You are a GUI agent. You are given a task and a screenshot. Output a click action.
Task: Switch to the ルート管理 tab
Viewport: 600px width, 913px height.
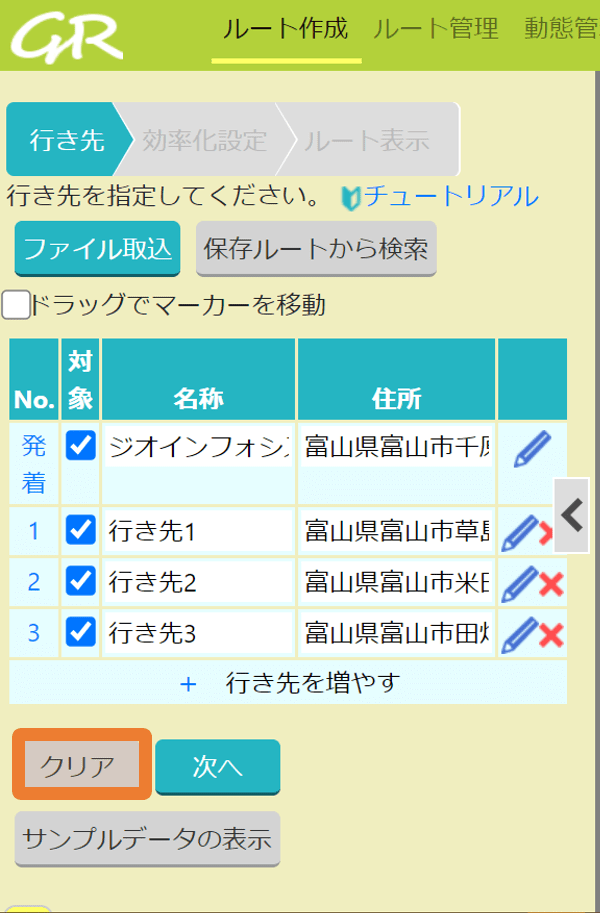point(435,29)
